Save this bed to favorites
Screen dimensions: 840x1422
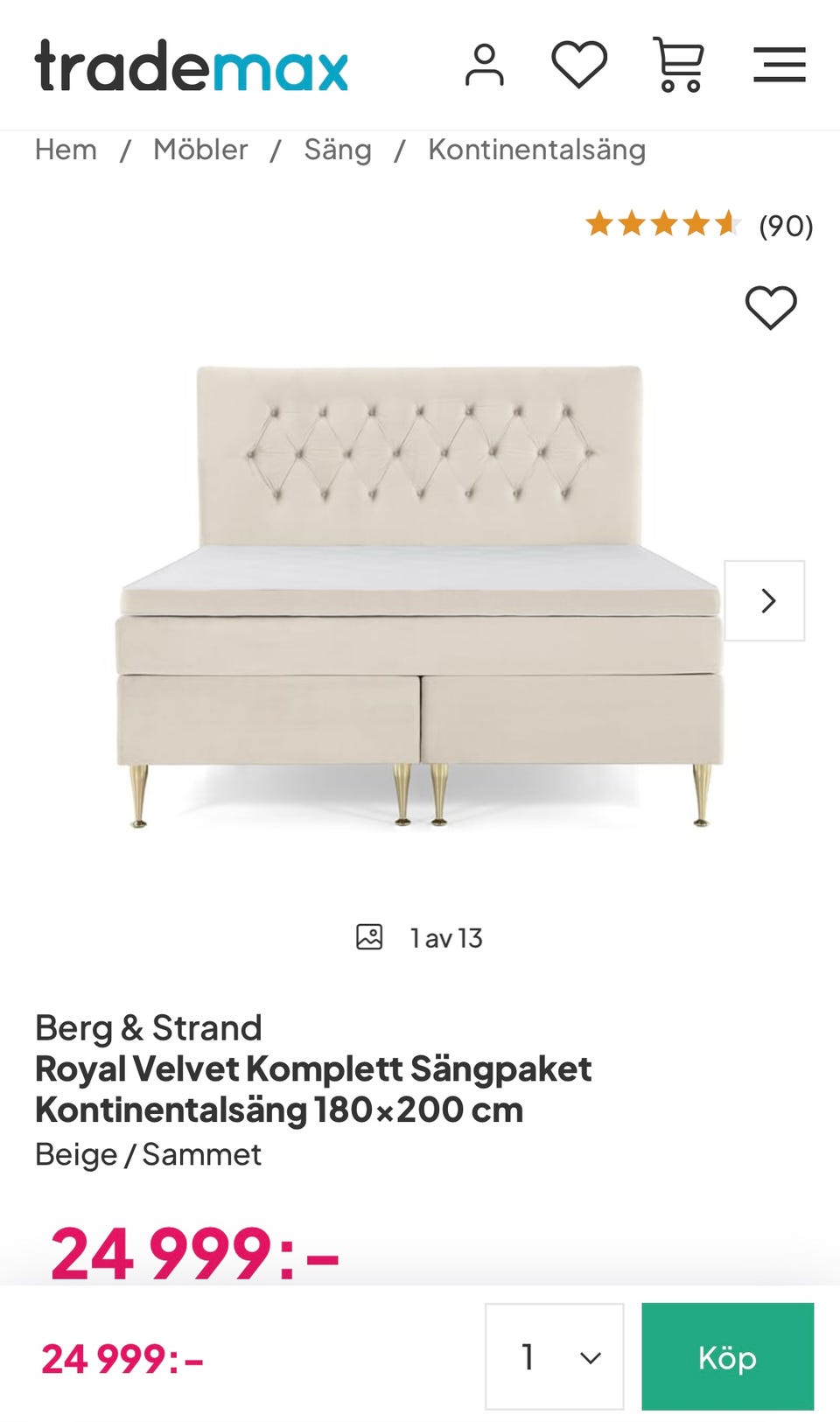(x=771, y=307)
